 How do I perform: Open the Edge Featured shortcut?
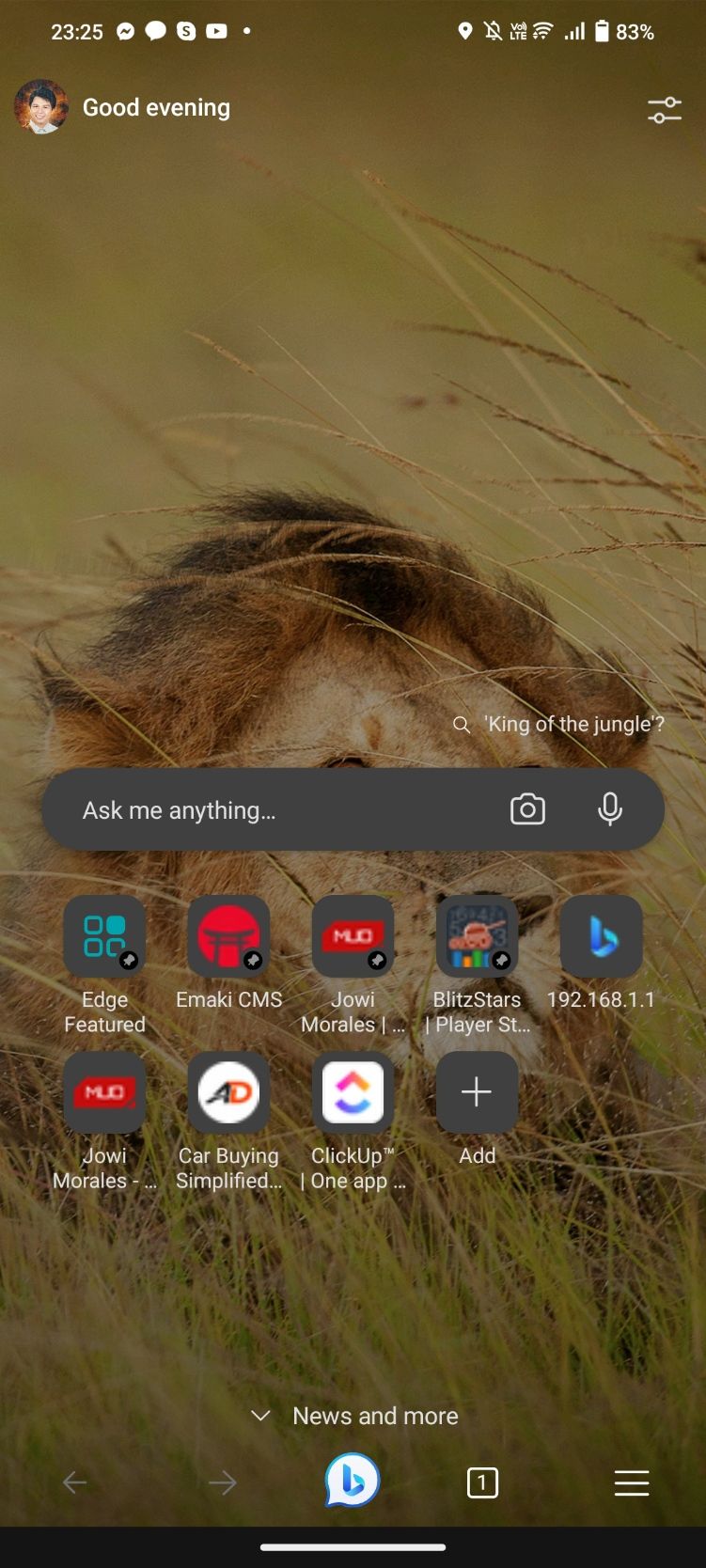(104, 937)
